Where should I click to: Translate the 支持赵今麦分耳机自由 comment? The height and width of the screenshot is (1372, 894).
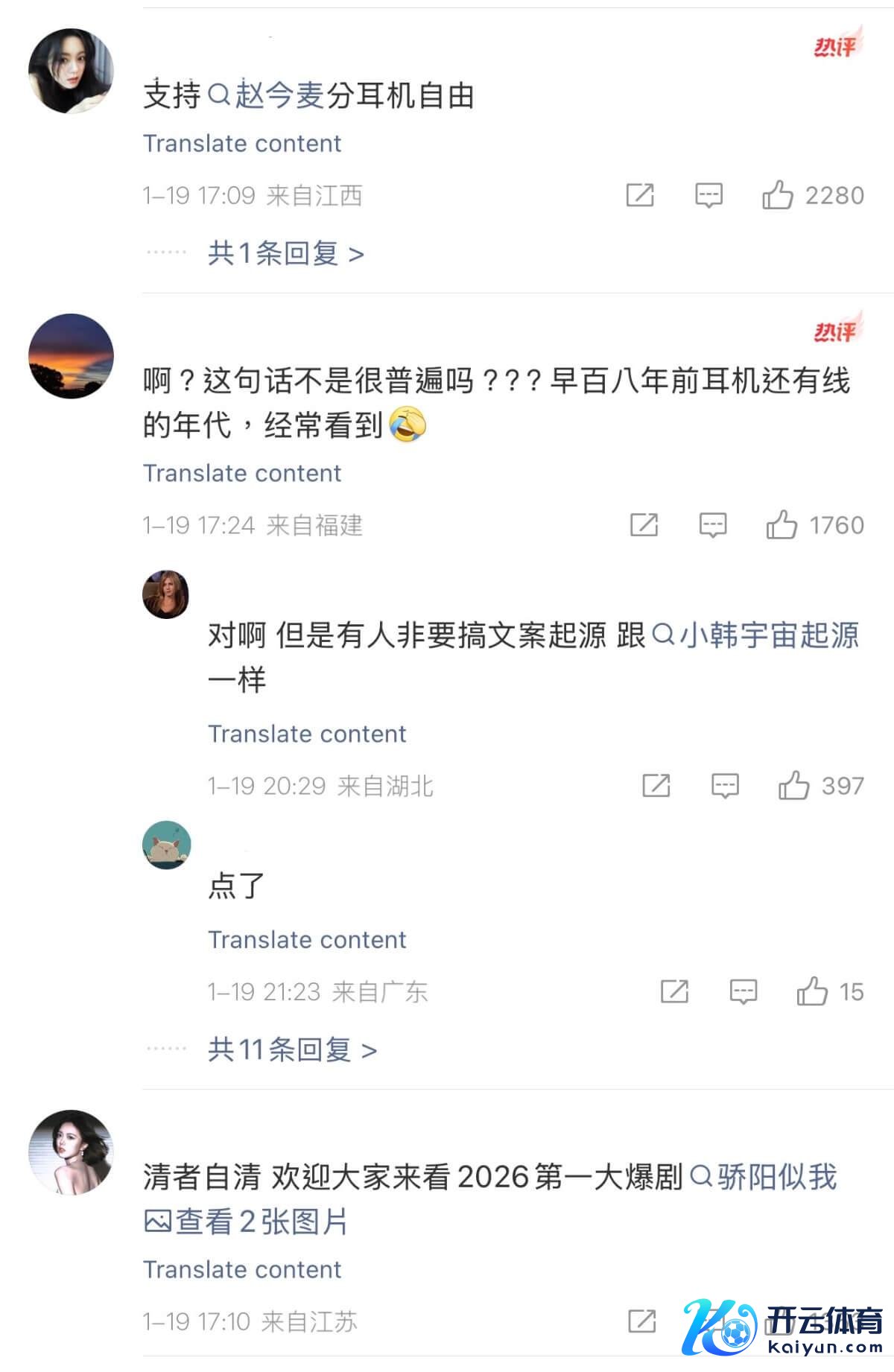242,144
